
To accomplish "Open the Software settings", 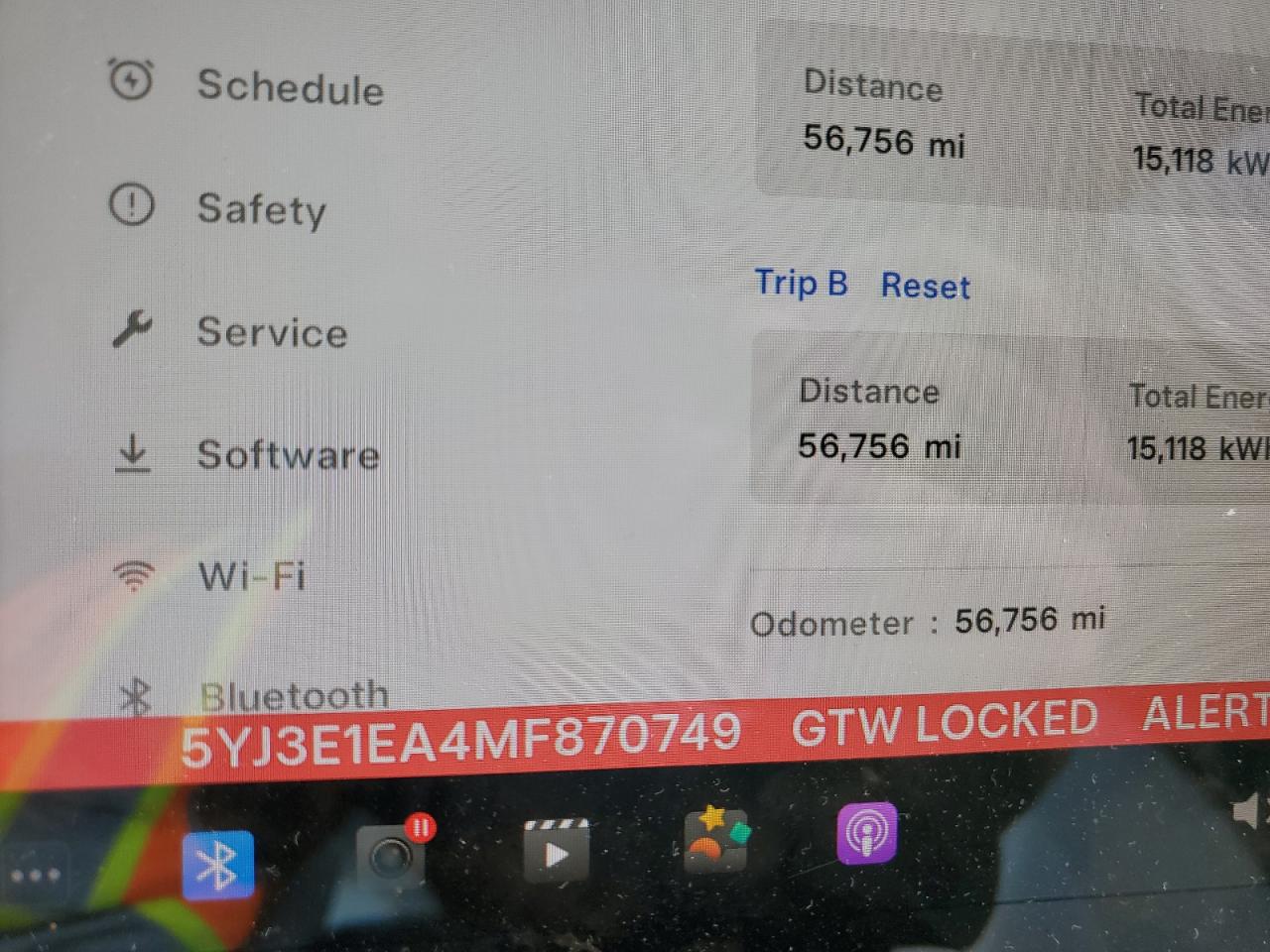I will (x=288, y=455).
